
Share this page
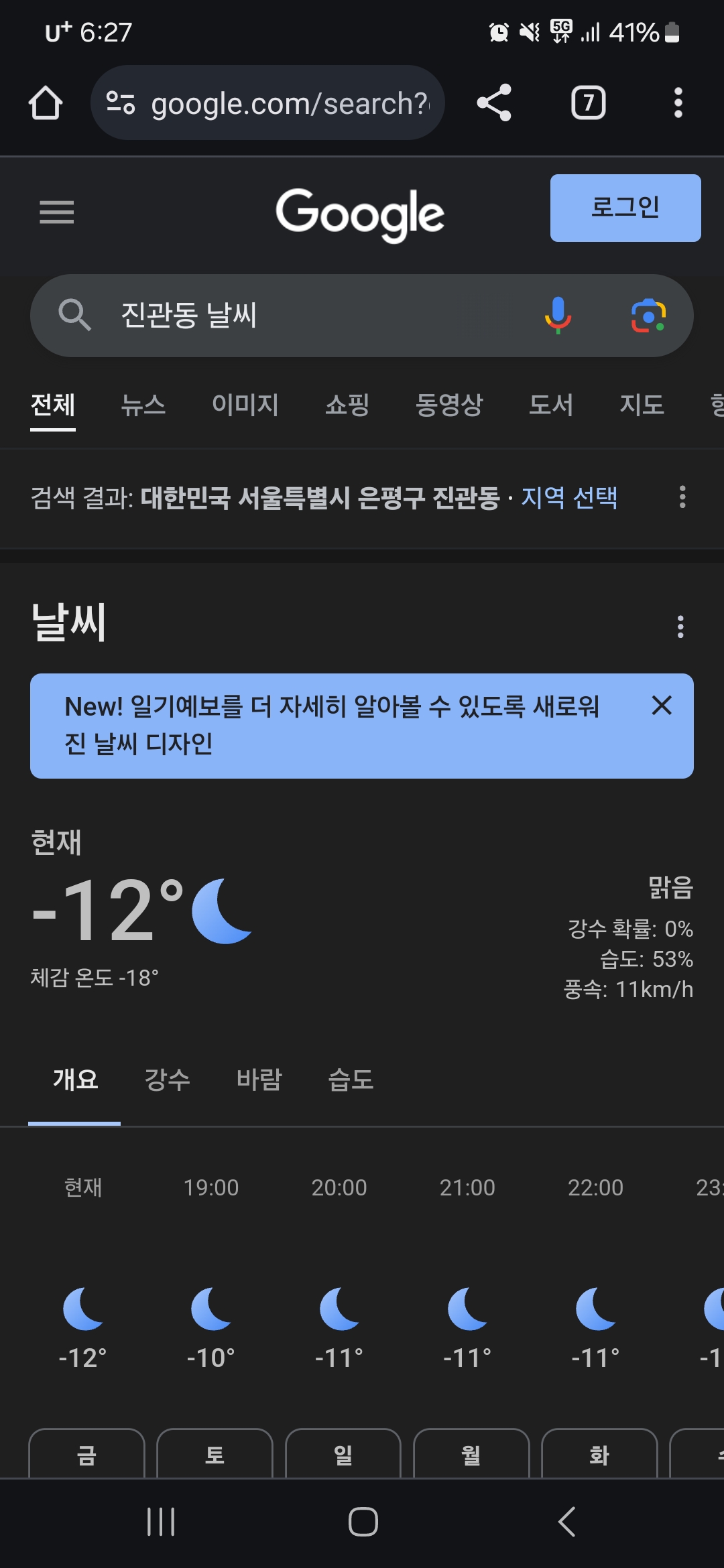coord(494,103)
